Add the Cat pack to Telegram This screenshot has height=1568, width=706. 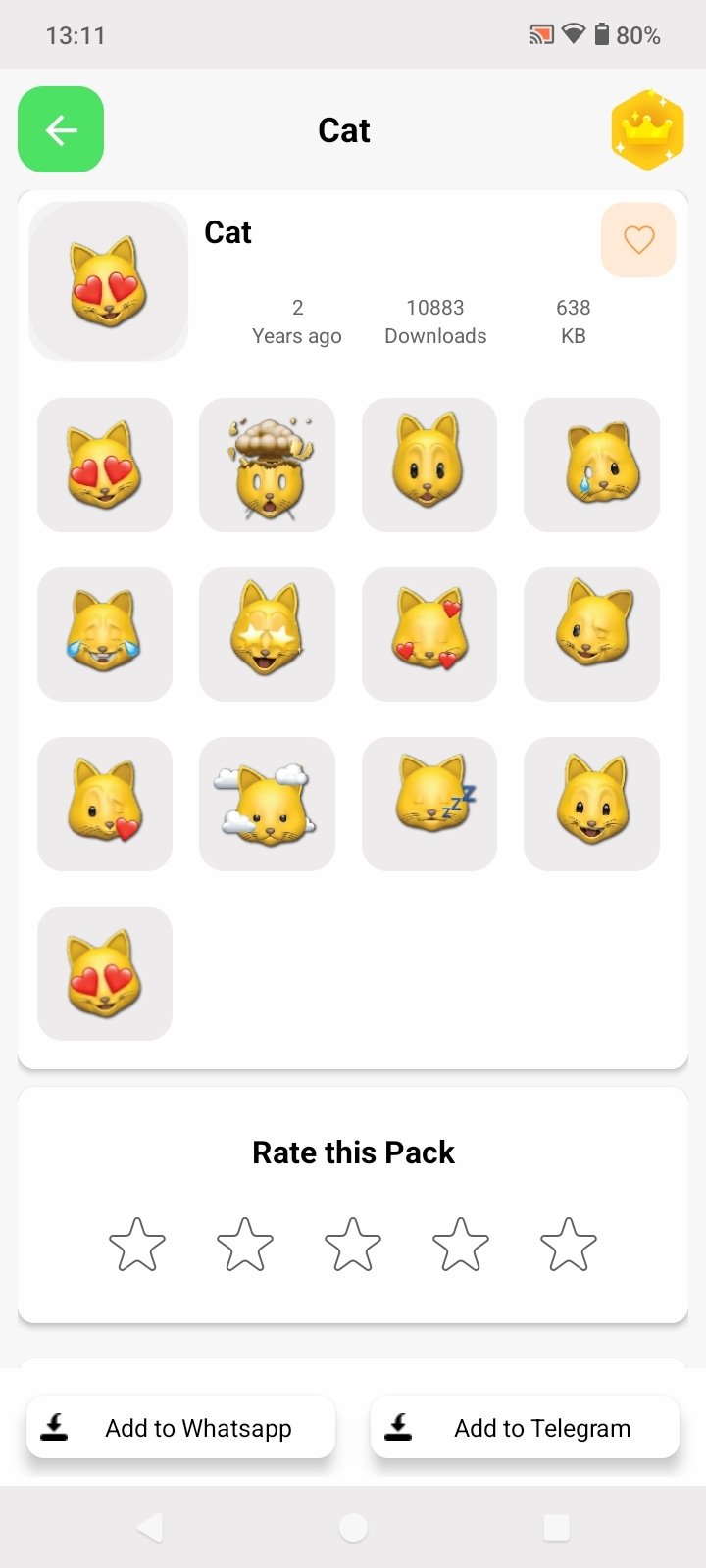[x=525, y=1428]
